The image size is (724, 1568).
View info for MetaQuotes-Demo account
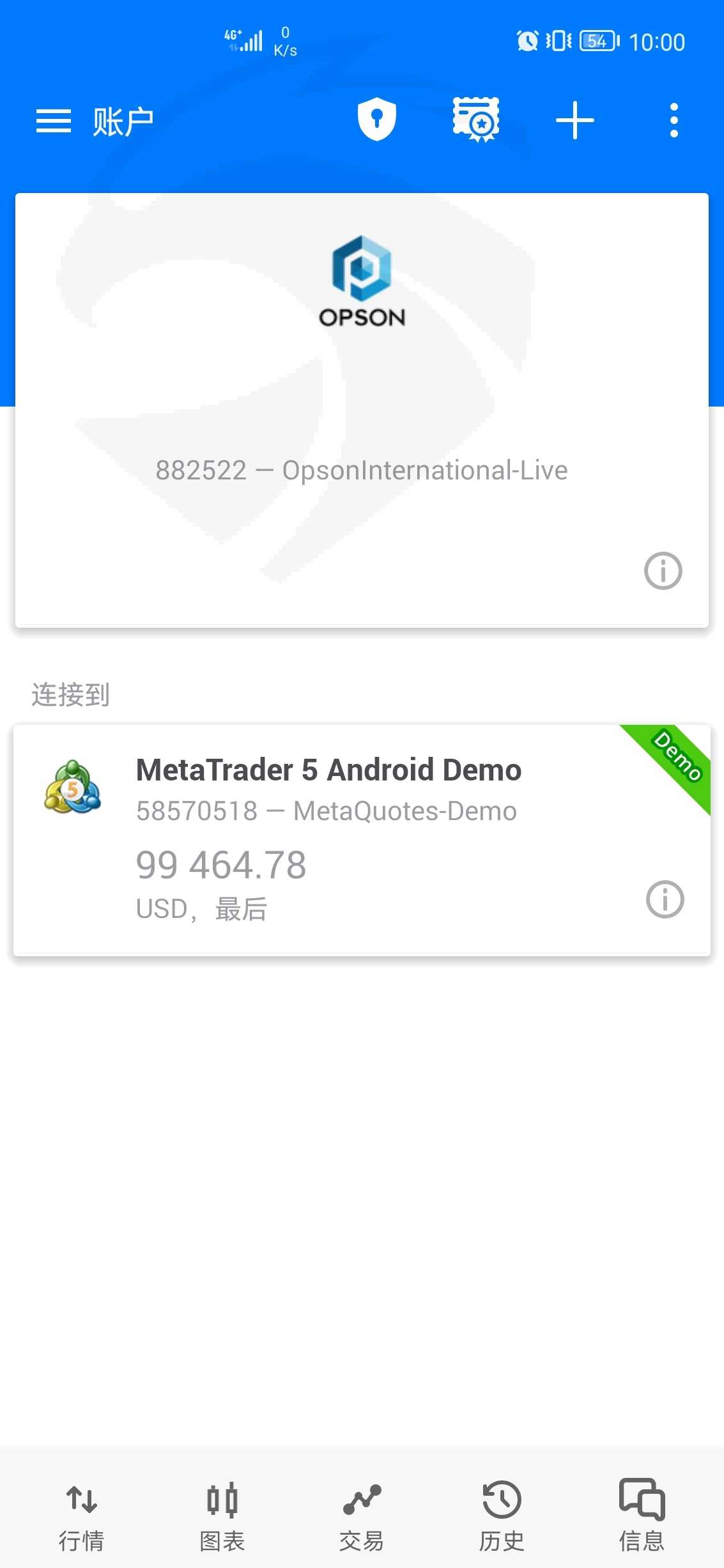click(x=665, y=899)
